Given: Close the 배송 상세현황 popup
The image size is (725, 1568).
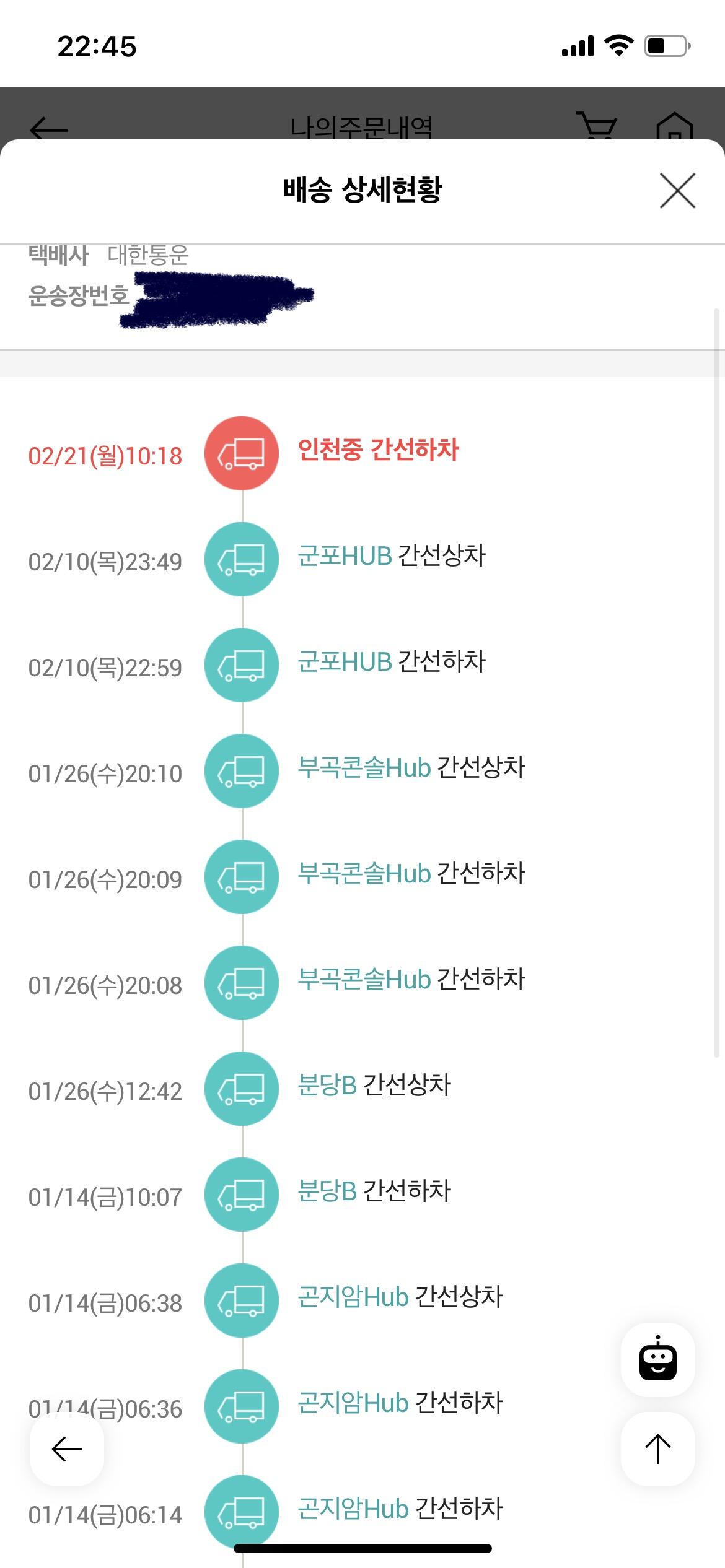Looking at the screenshot, I should [x=677, y=191].
